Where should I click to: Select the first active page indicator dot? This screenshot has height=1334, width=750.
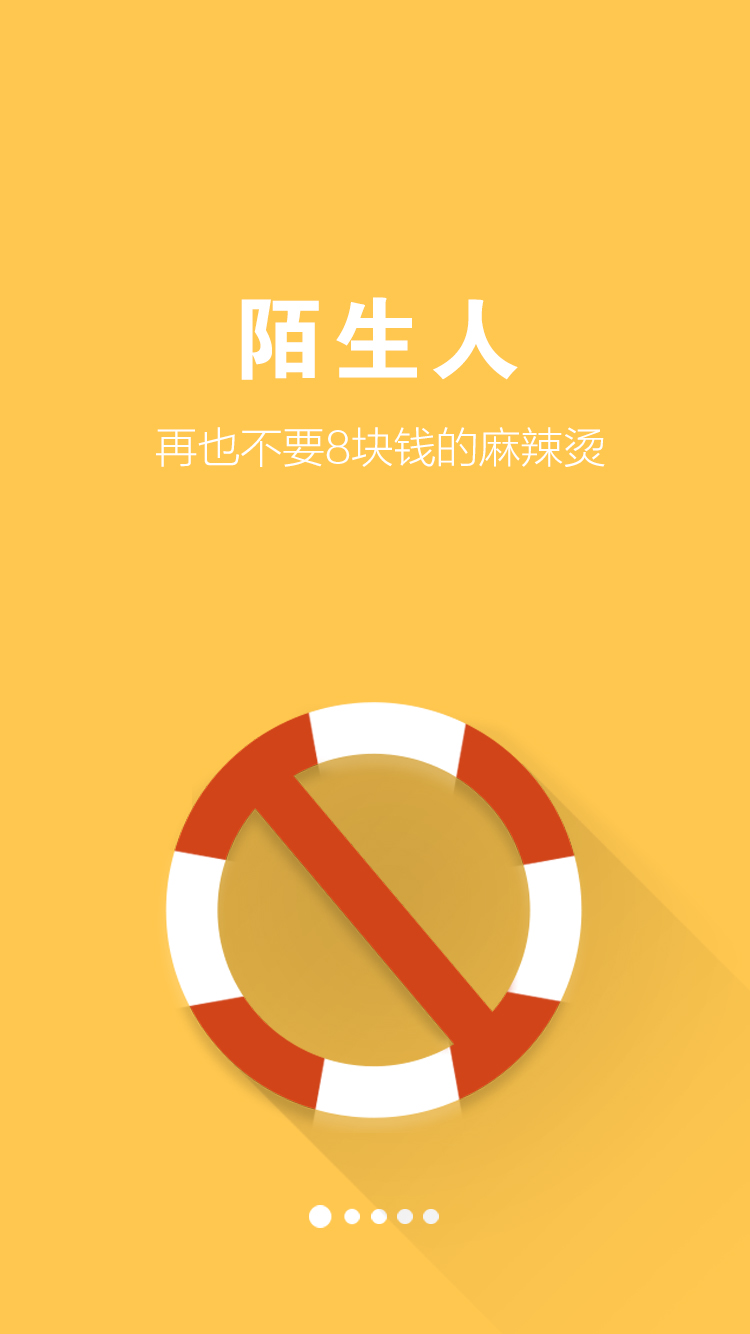point(319,1216)
